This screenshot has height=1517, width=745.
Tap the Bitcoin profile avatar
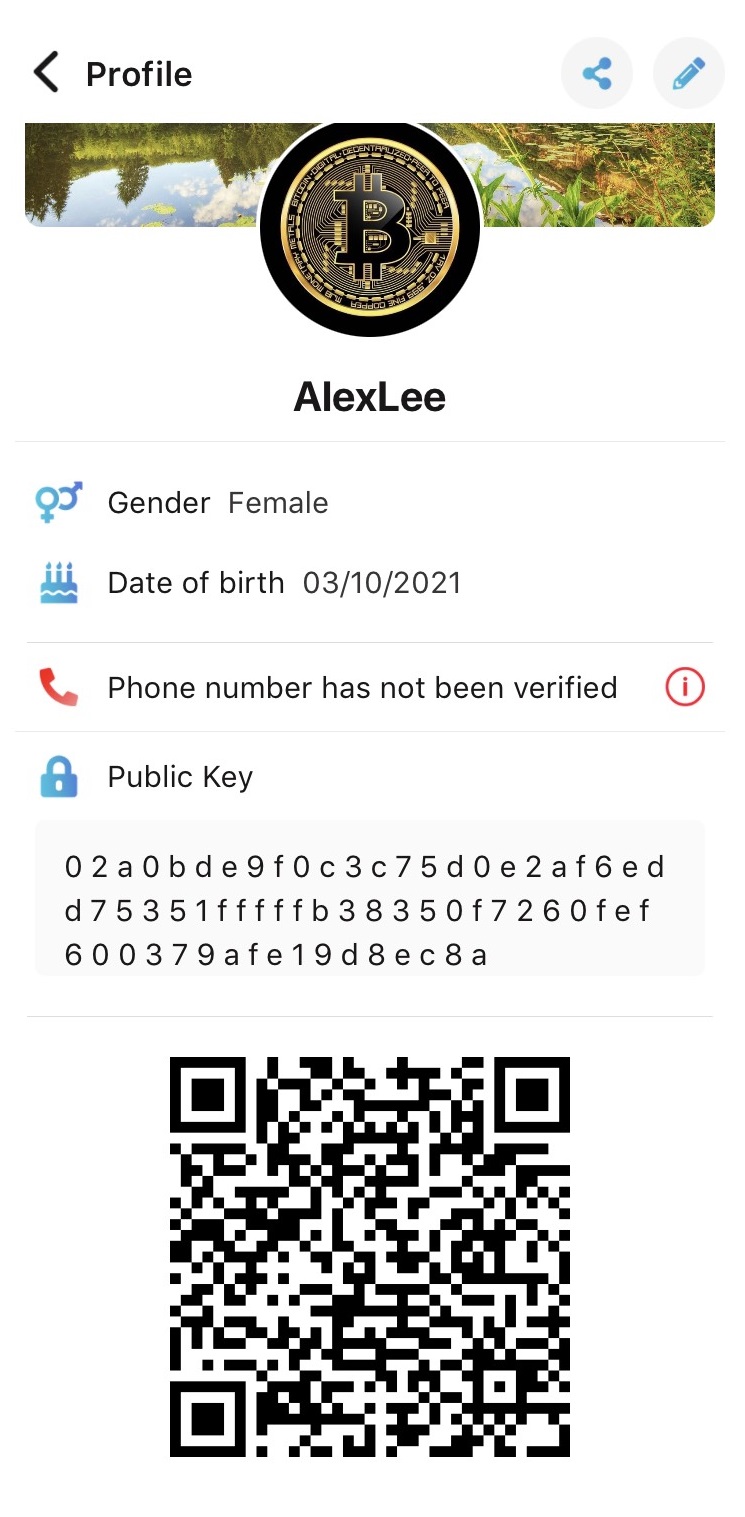370,228
